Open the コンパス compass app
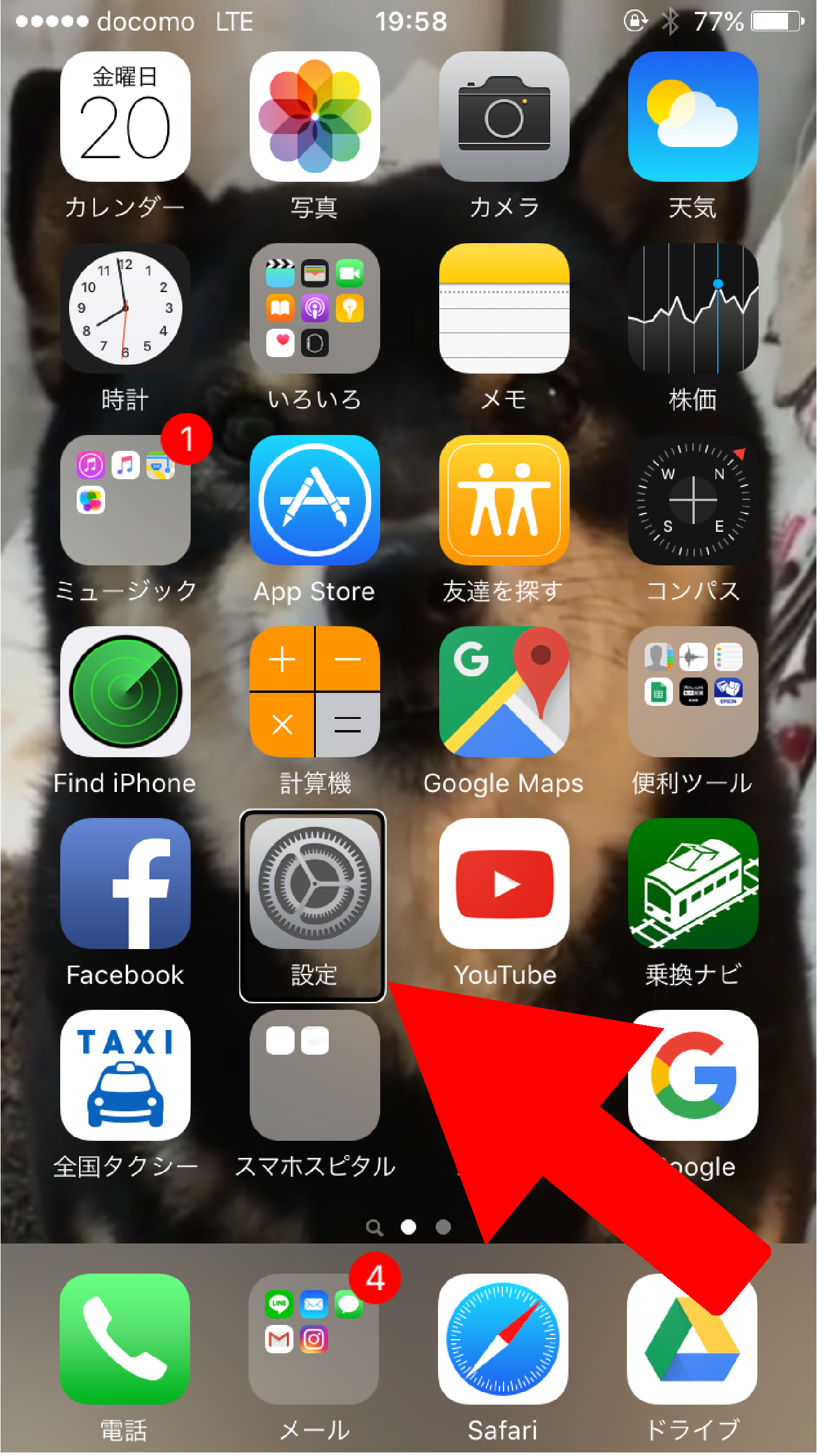Image resolution: width=817 pixels, height=1456 pixels. tap(692, 500)
